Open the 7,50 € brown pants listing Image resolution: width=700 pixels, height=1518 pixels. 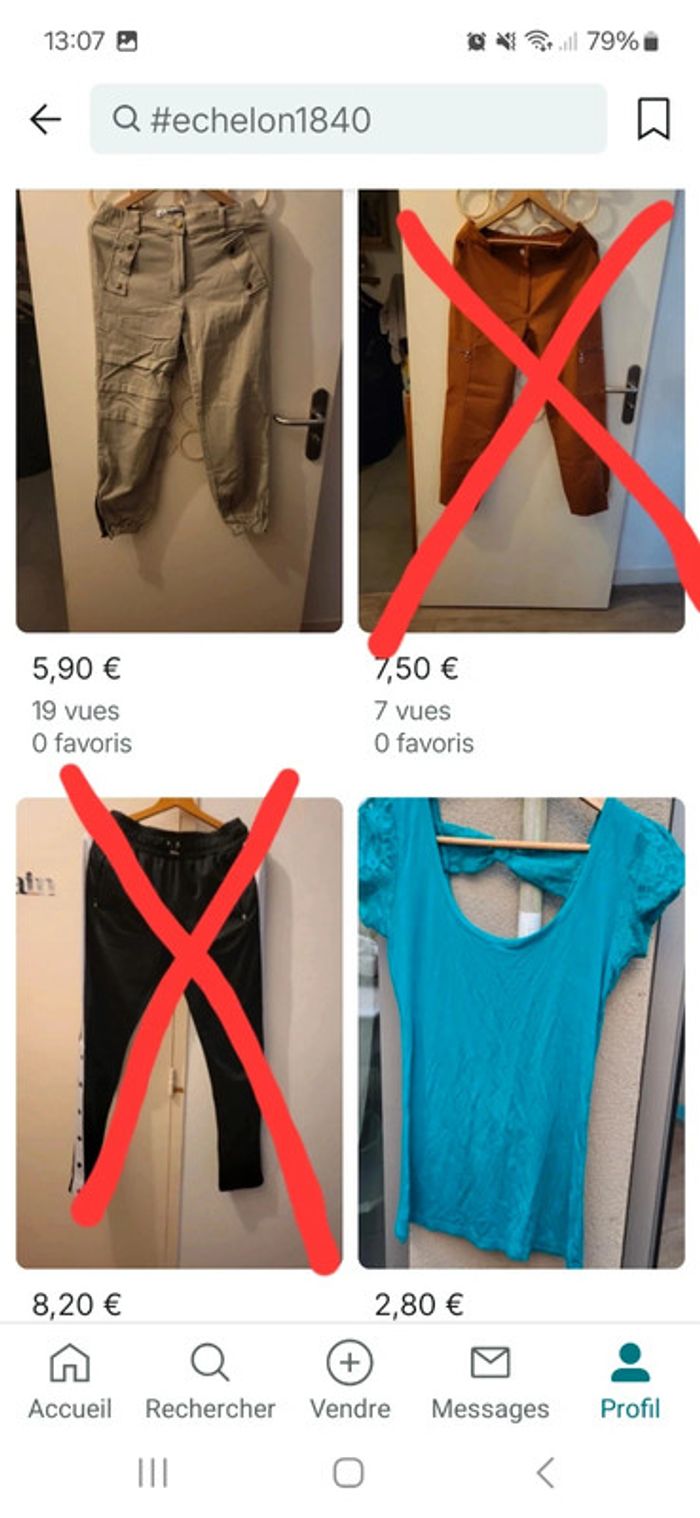click(x=521, y=410)
